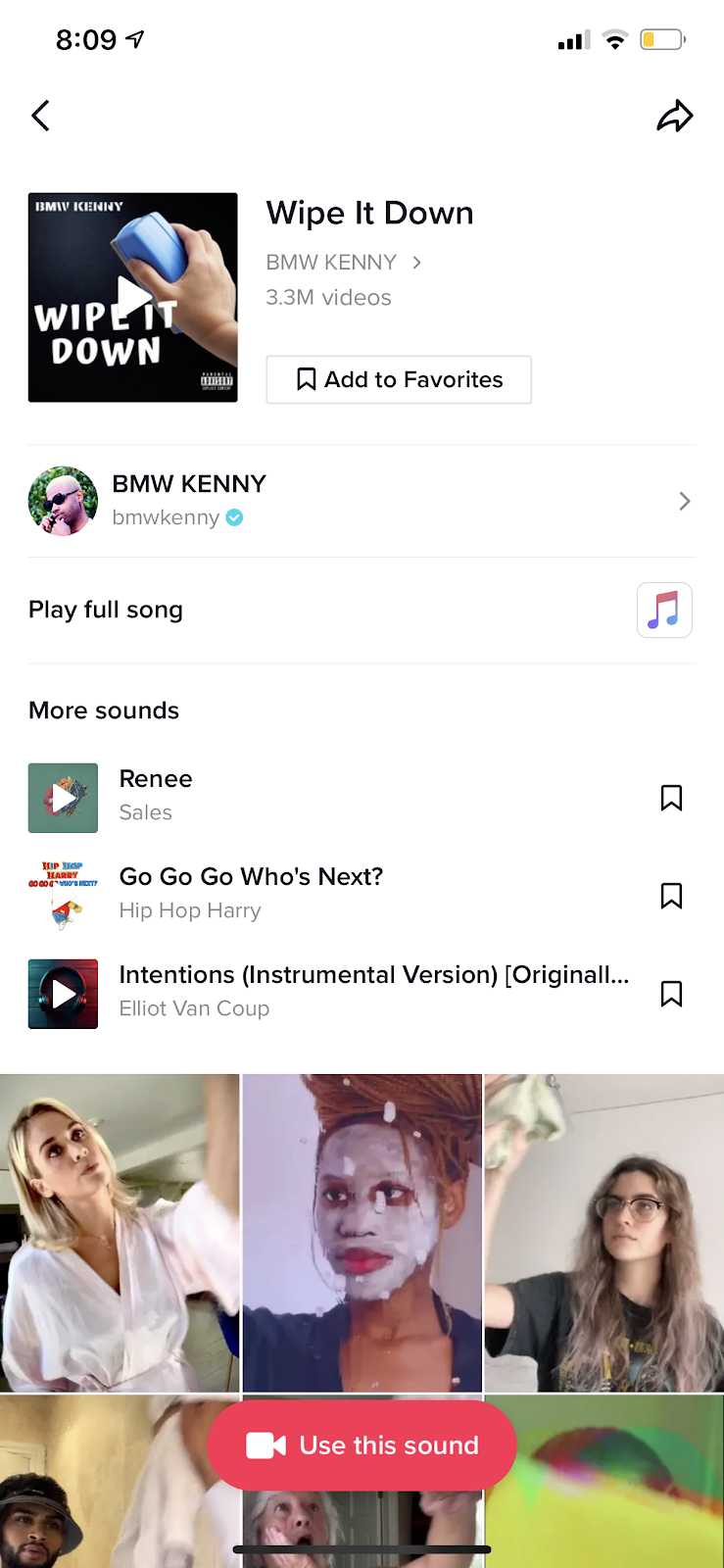Bookmark the Go Go Go Who's Next? sound

tap(671, 896)
